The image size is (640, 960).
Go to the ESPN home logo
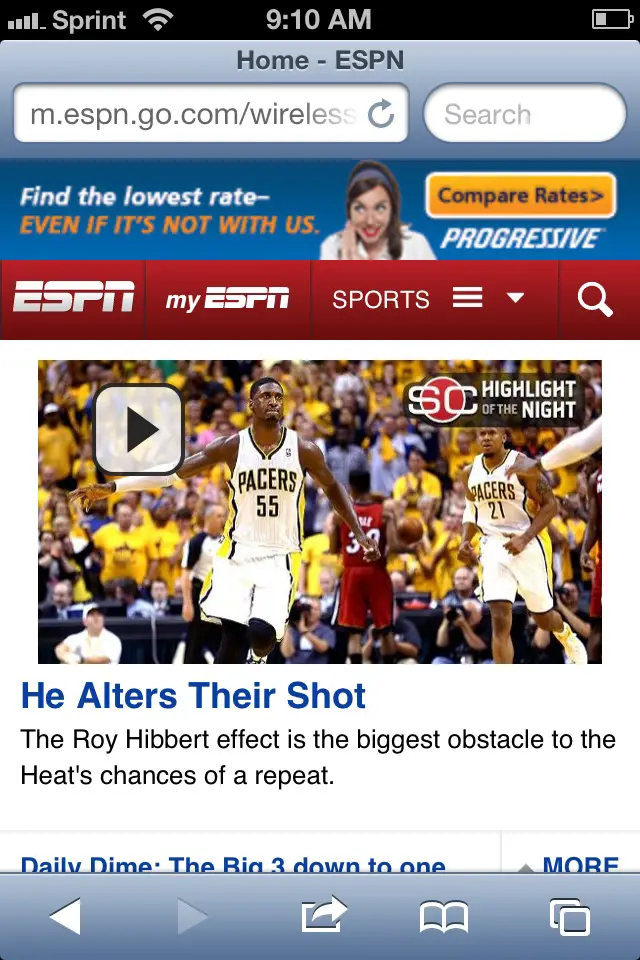click(73, 299)
